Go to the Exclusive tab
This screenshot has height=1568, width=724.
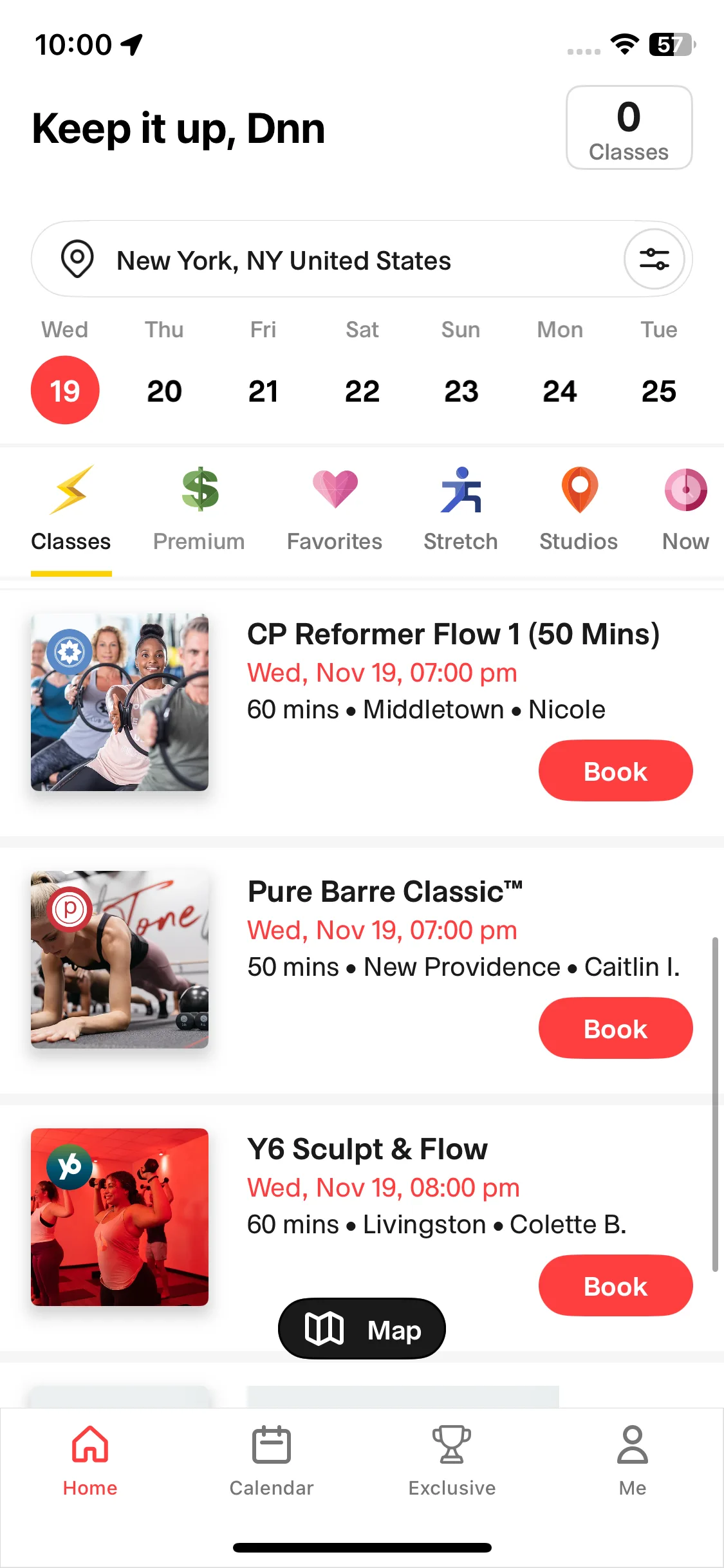coord(452,1461)
